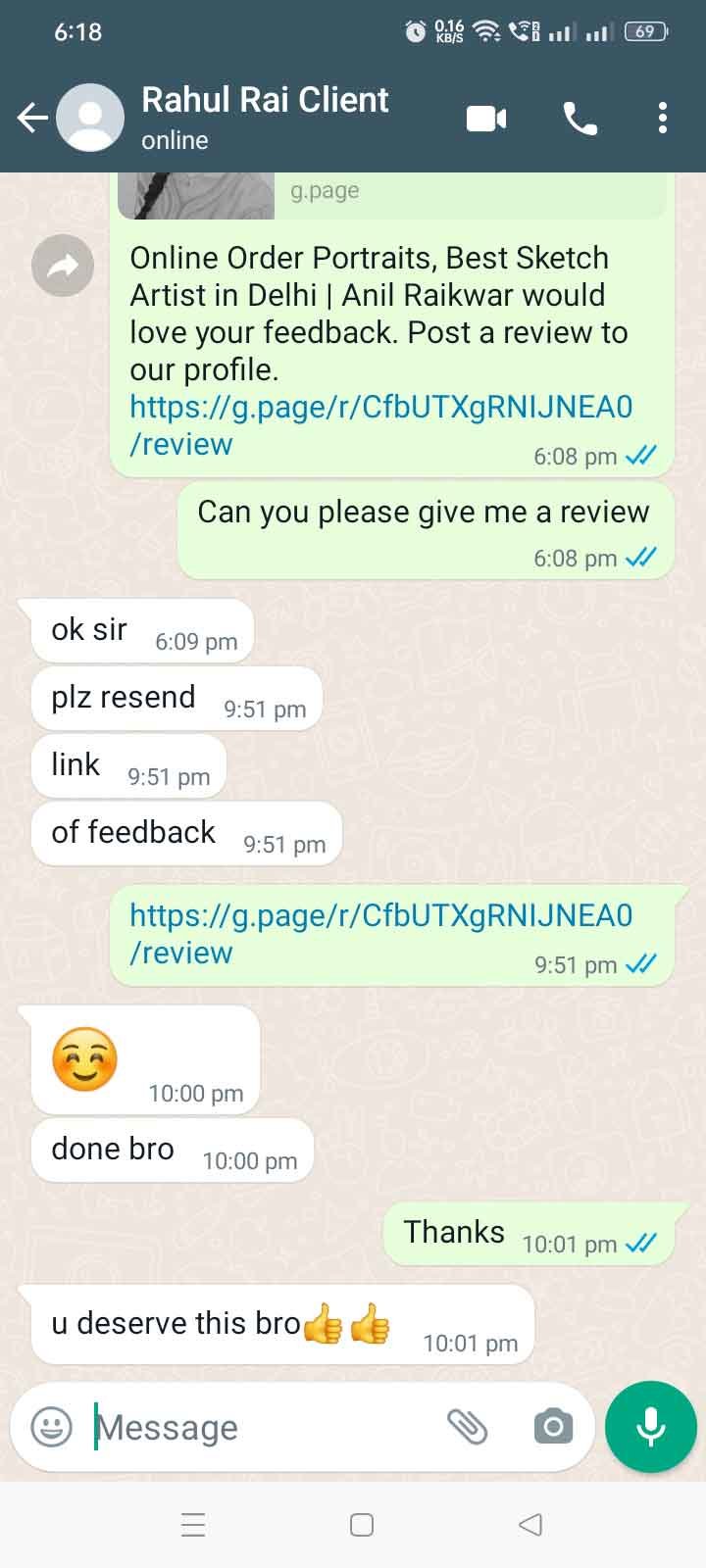Forward the Online Order Portraits message
This screenshot has height=1568, width=706.
(x=63, y=265)
